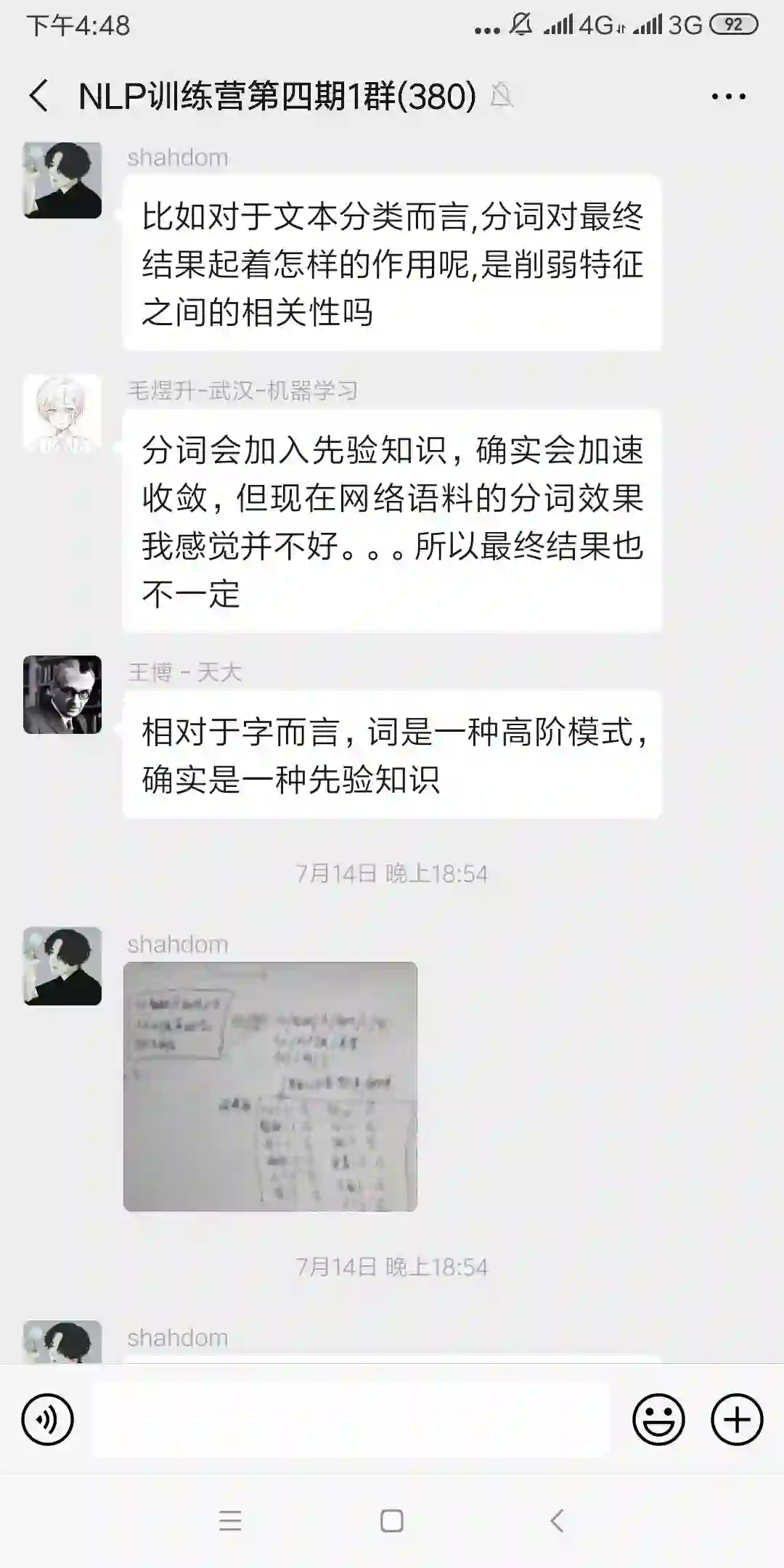Go to the system home screen

[x=392, y=1520]
